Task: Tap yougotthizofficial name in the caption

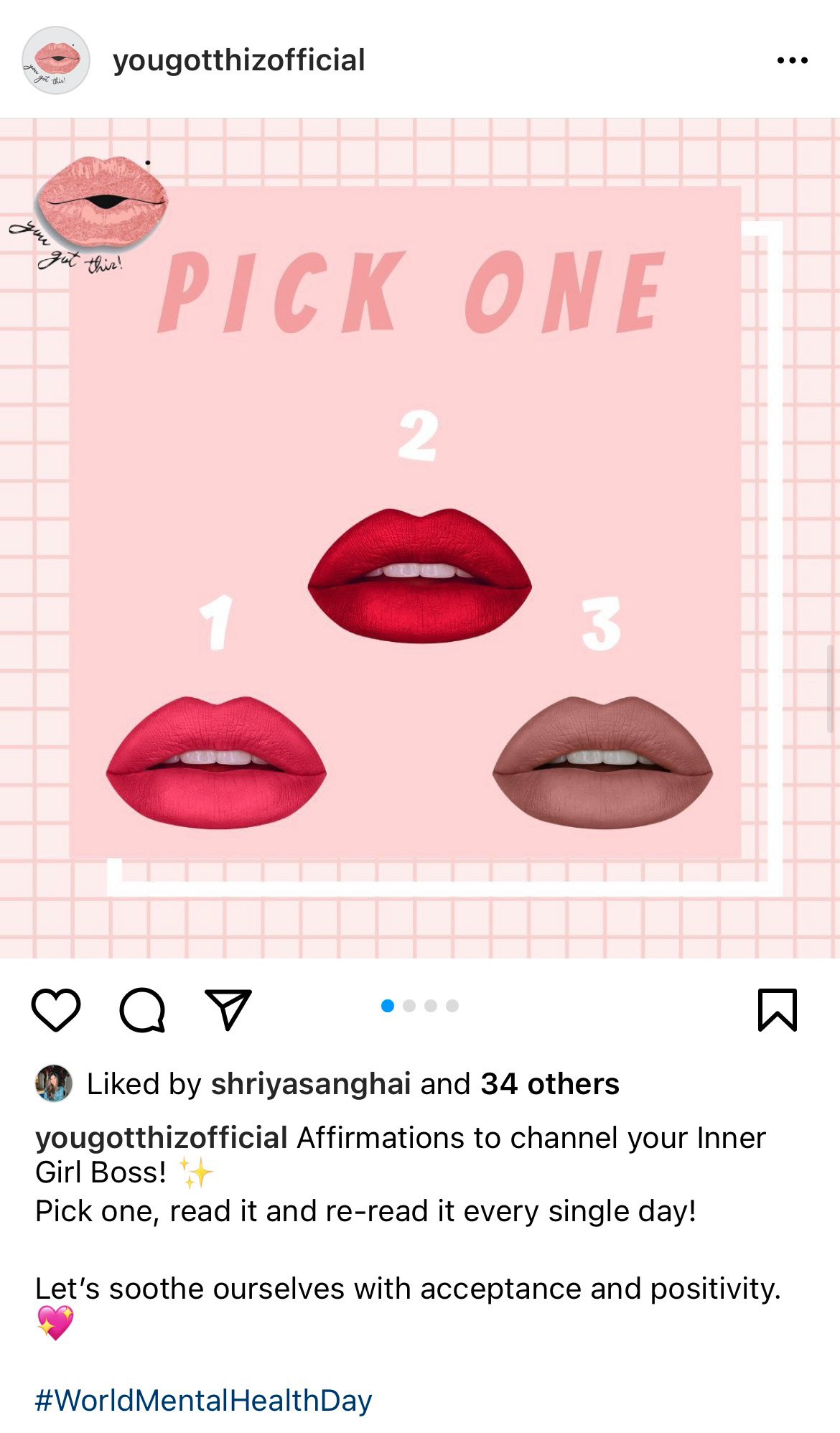Action: [162, 1138]
